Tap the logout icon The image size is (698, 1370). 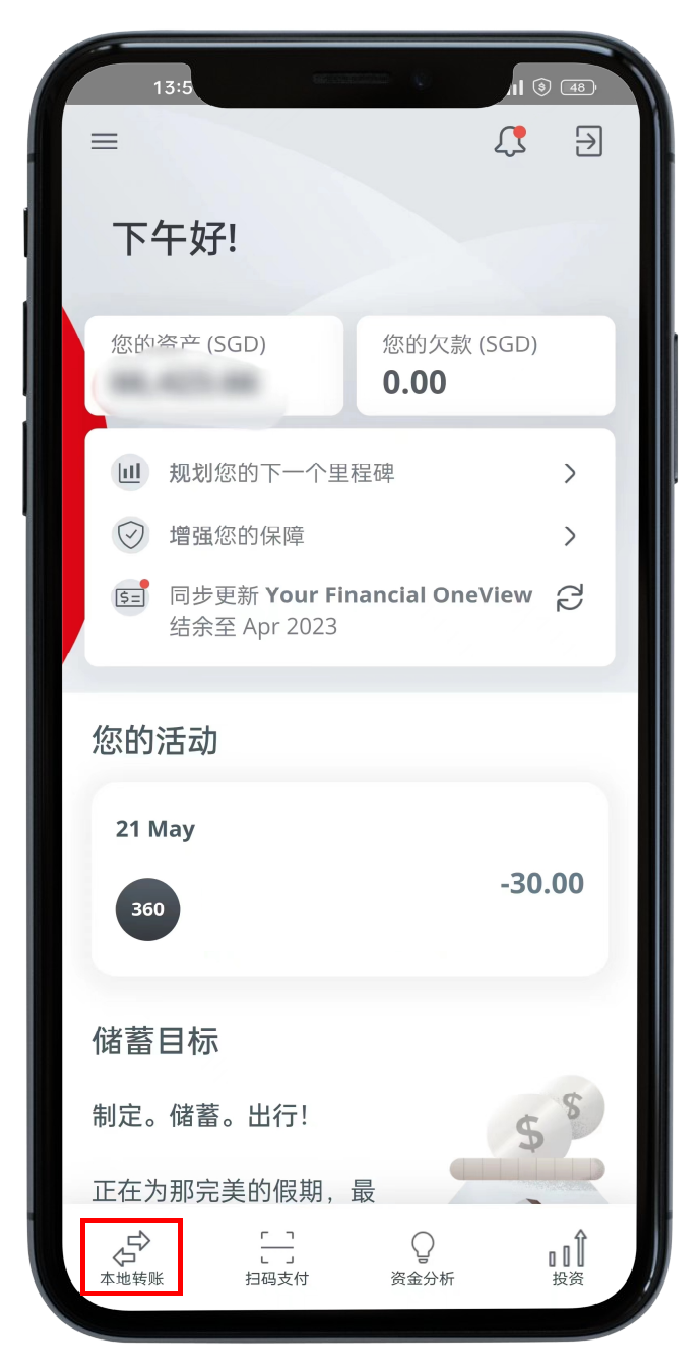[589, 141]
